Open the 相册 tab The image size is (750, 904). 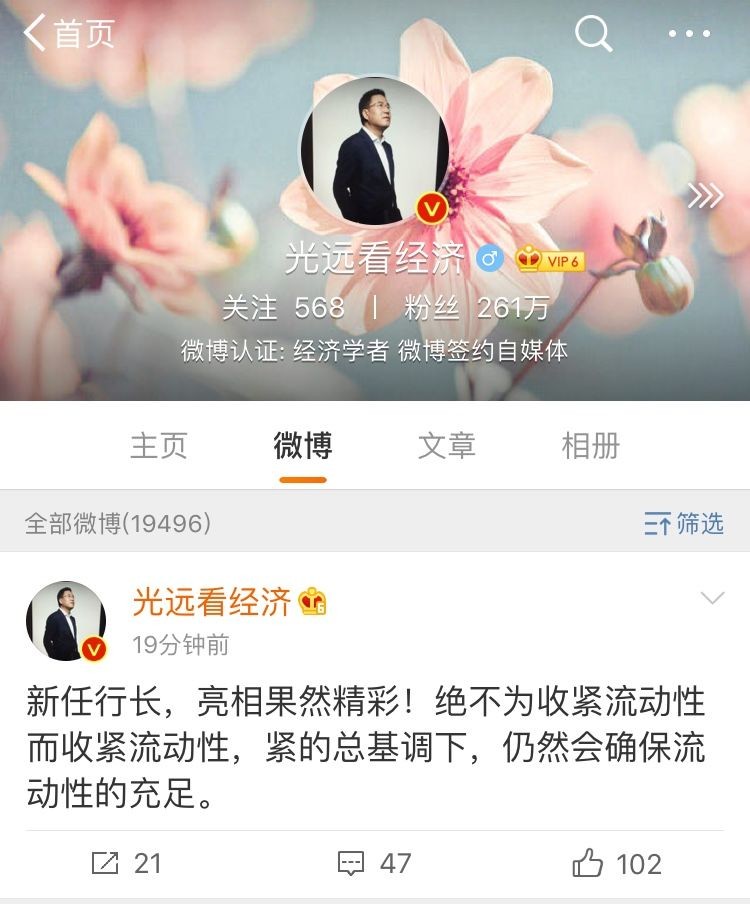click(x=591, y=446)
